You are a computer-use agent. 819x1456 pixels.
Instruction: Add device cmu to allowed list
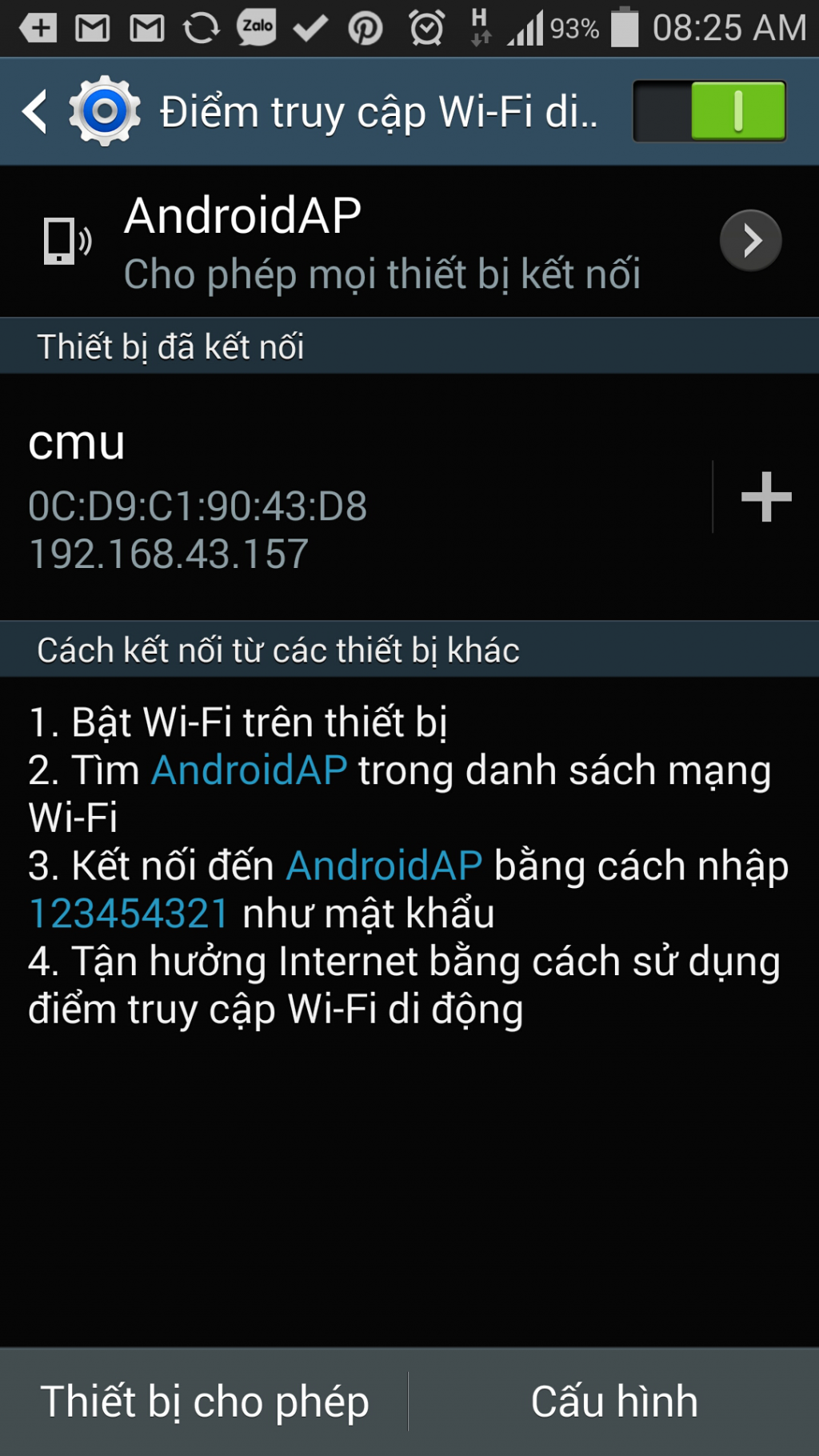(x=765, y=497)
